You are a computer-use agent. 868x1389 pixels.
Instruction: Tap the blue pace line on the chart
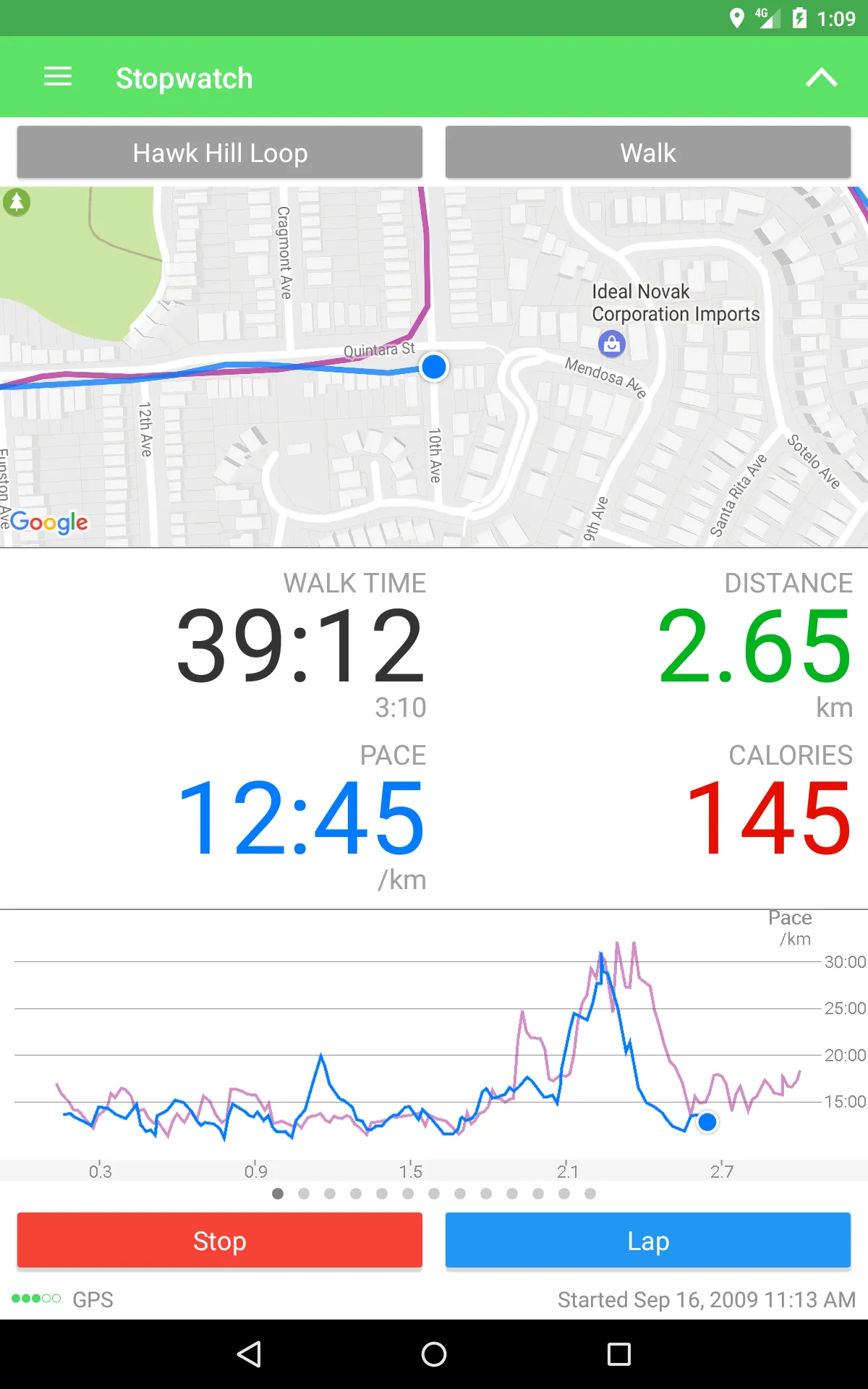pyautogui.click(x=322, y=1053)
